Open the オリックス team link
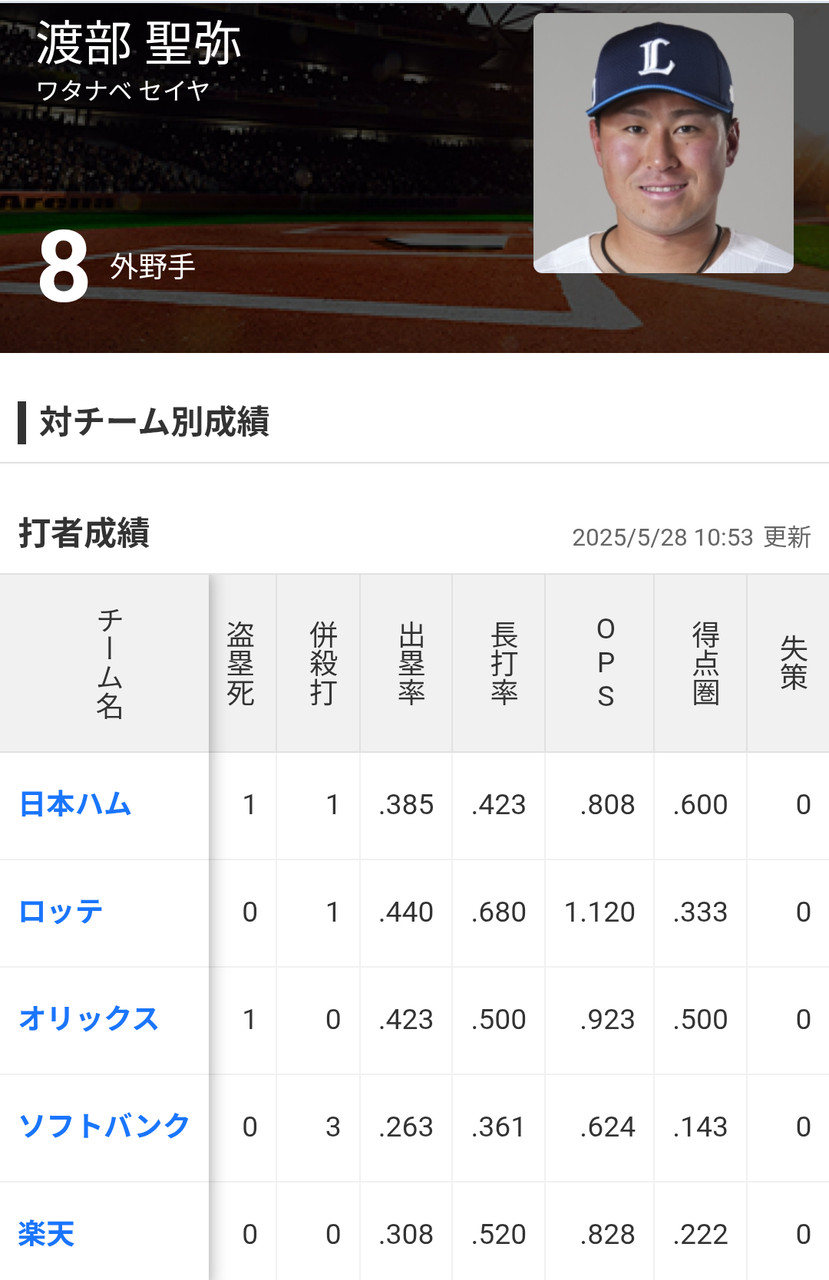Image resolution: width=829 pixels, height=1280 pixels. click(89, 1019)
